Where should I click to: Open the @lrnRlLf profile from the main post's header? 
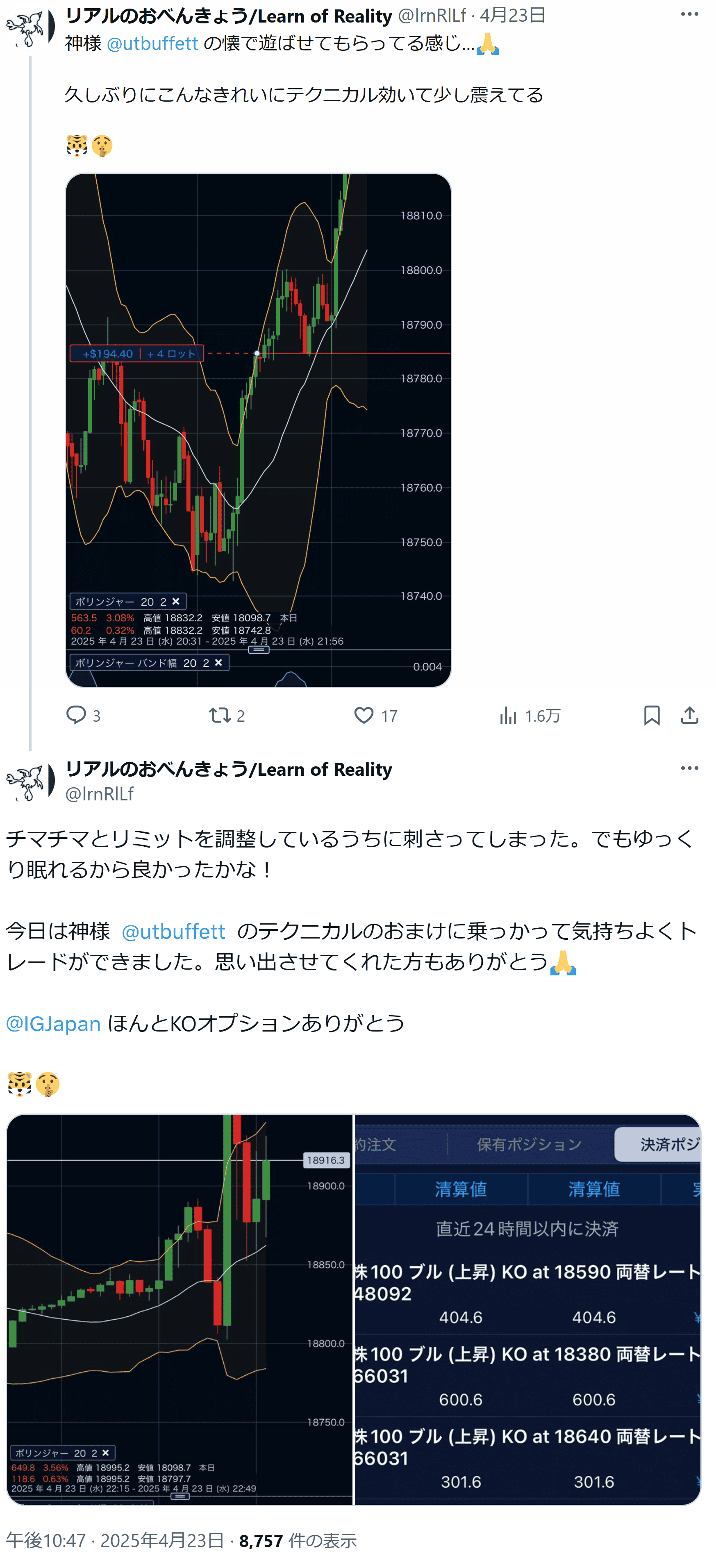coord(100,794)
